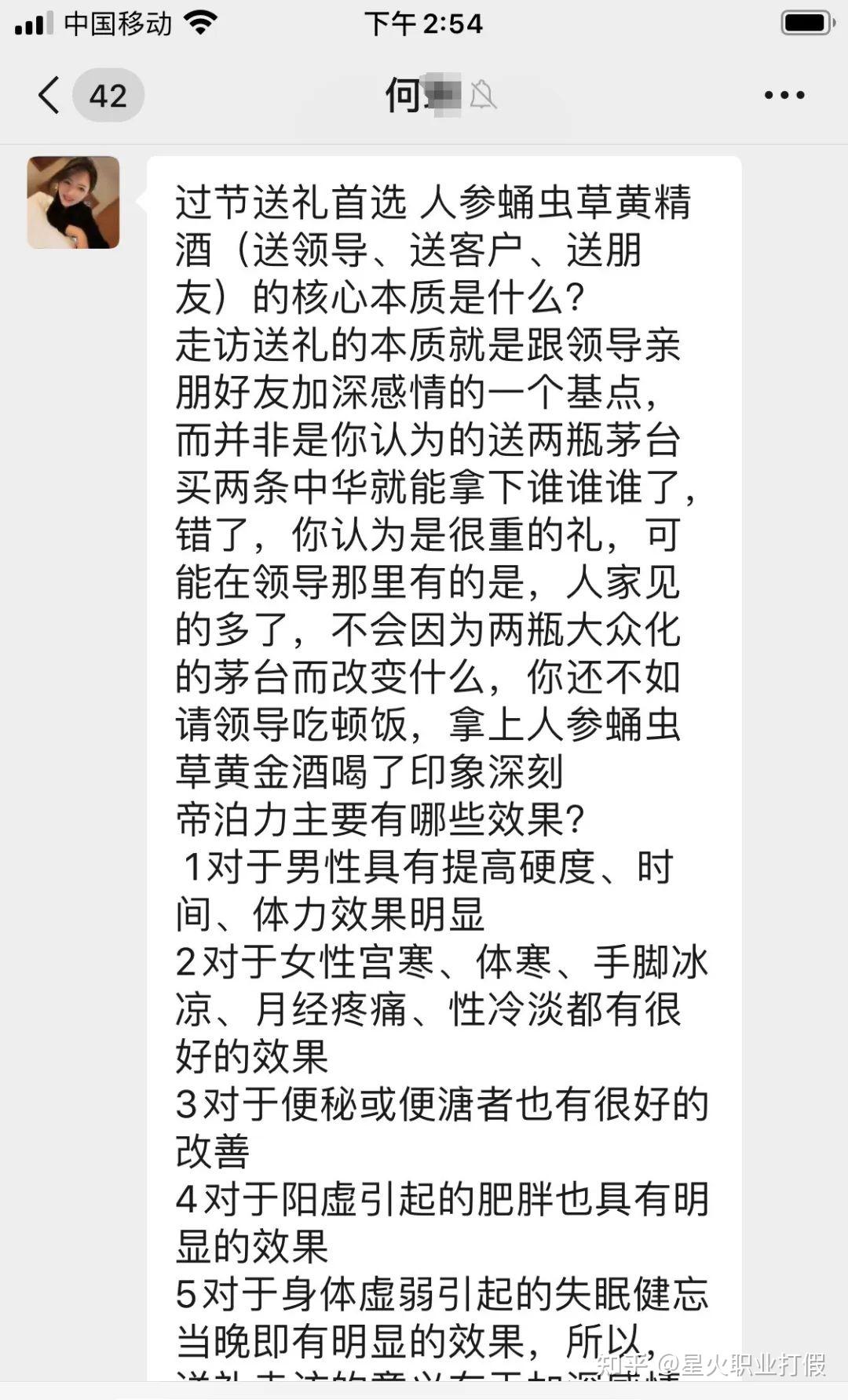Viewport: 848px width, 1400px height.
Task: Tap the cellular signal bars icon
Action: point(33,24)
